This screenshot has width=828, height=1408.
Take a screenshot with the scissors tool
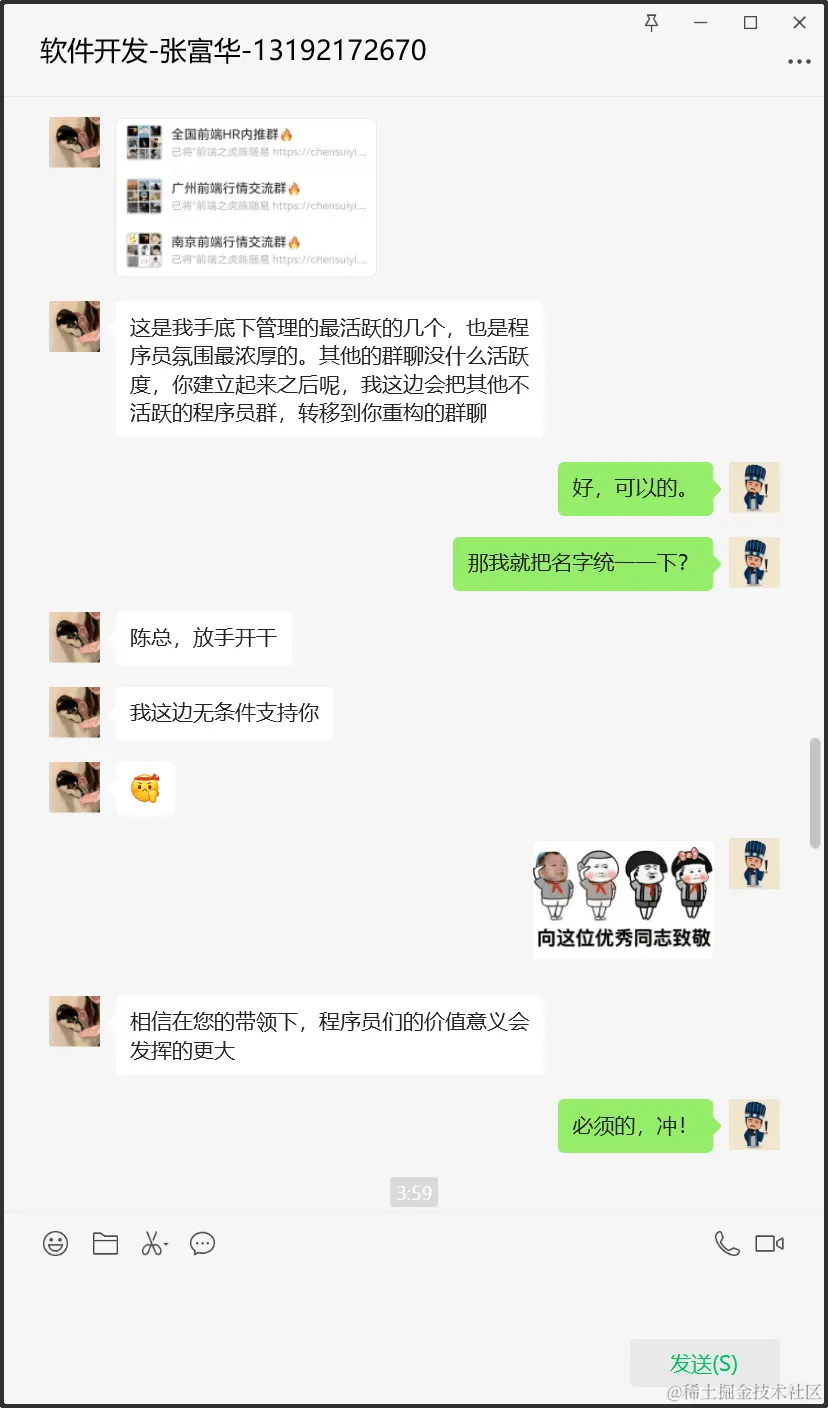coord(152,1244)
